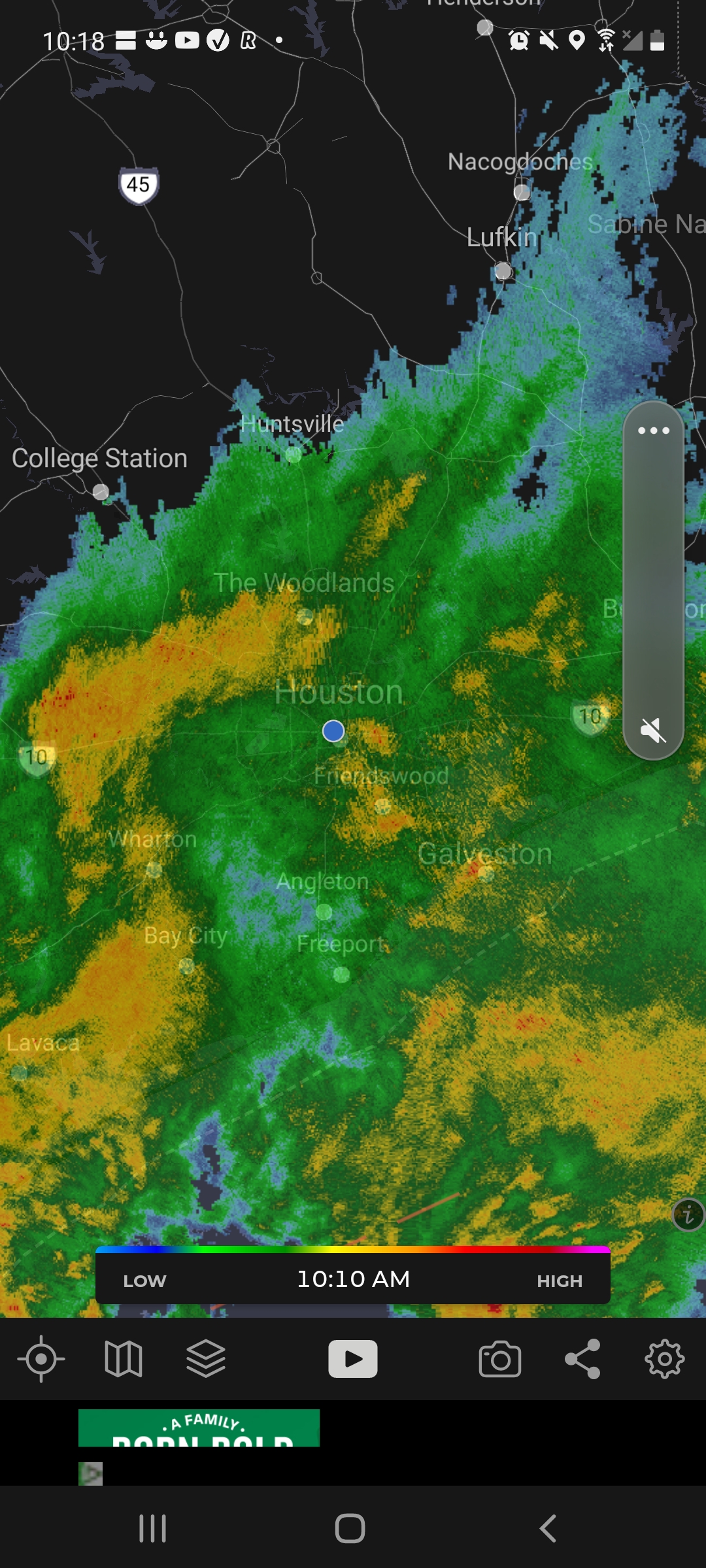Open the Family Born Bold ad banner
Image resolution: width=706 pixels, height=1568 pixels.
pyautogui.click(x=199, y=1429)
